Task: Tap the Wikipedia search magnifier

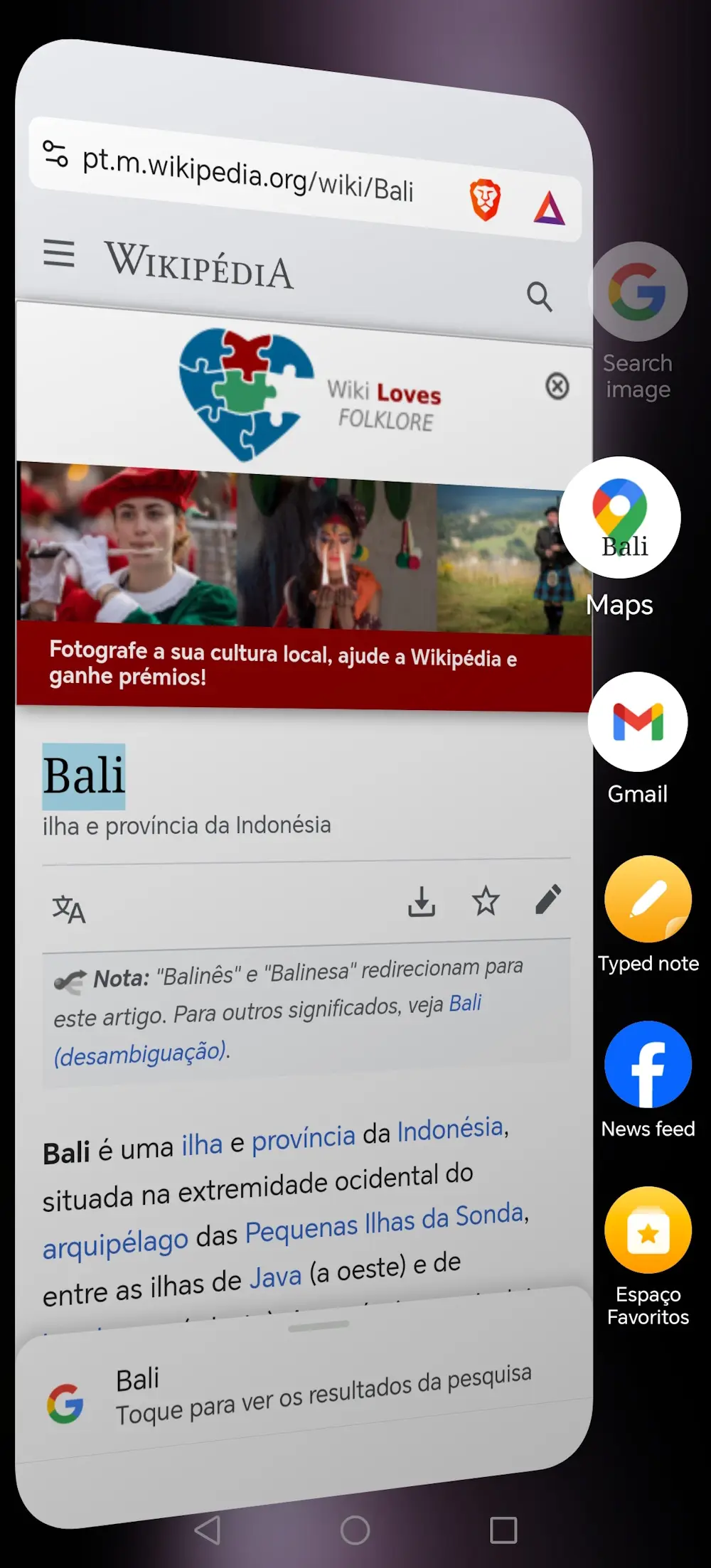Action: pos(539,296)
